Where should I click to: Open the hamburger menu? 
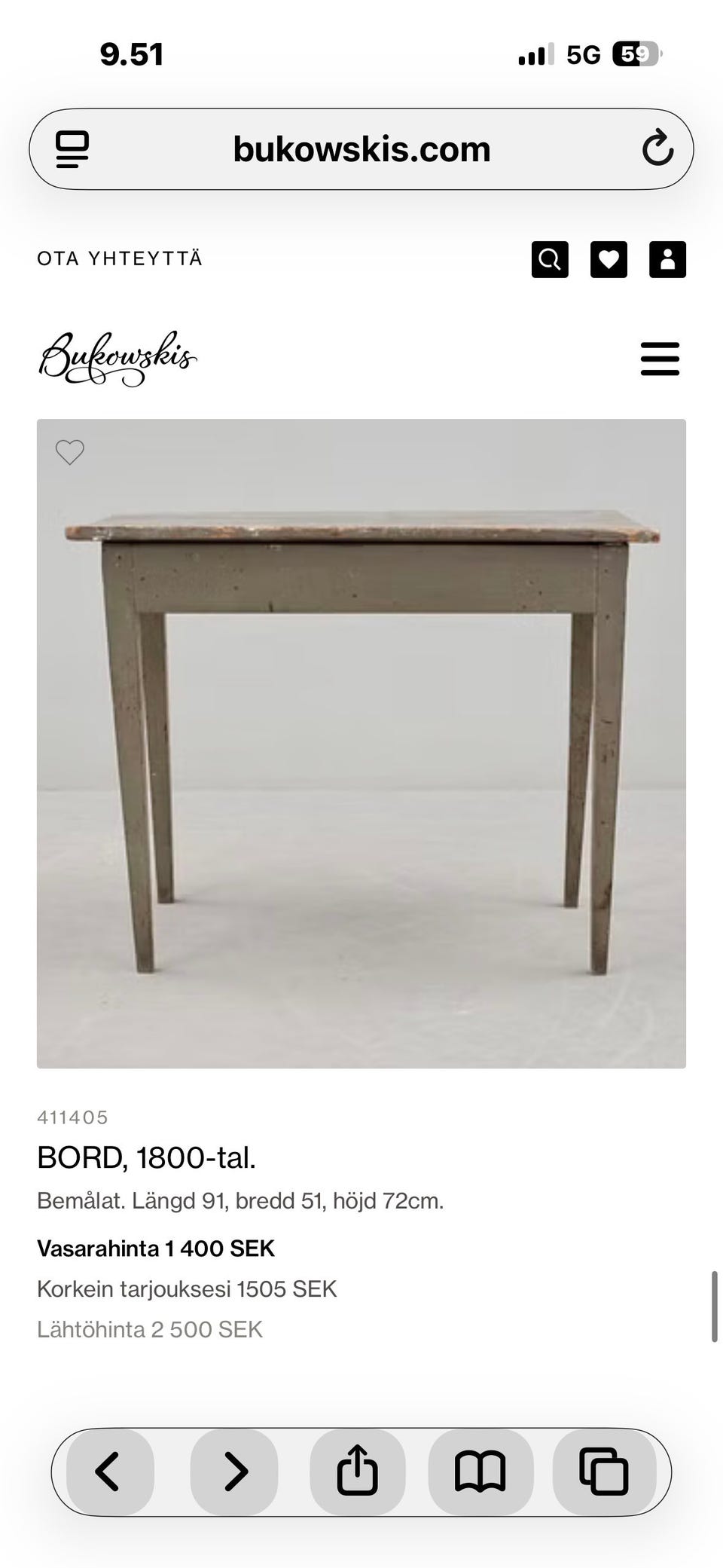click(660, 359)
